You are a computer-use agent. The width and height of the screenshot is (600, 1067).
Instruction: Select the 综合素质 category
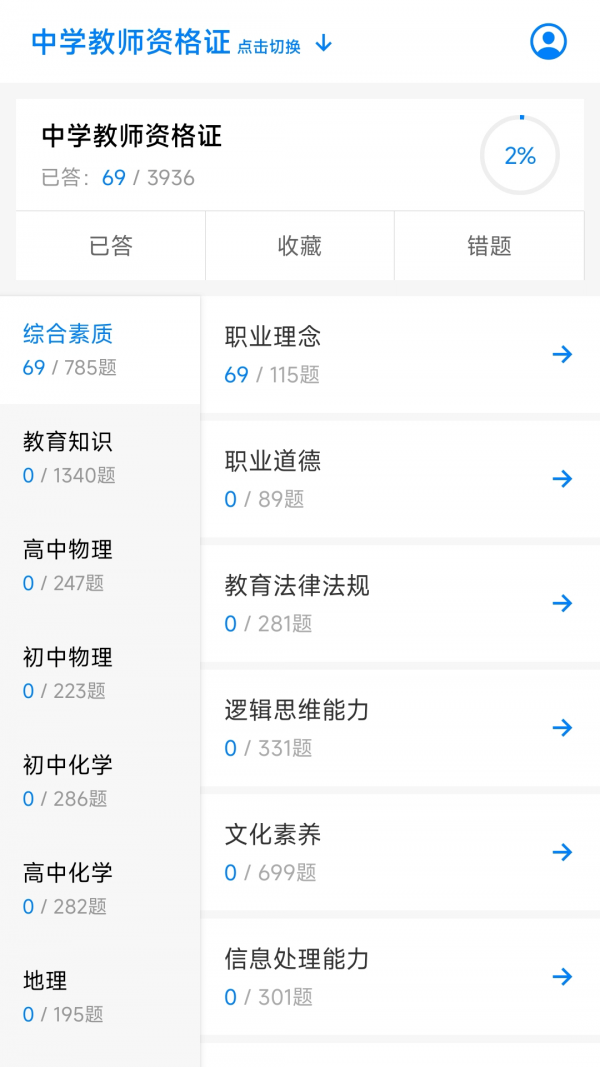(100, 350)
